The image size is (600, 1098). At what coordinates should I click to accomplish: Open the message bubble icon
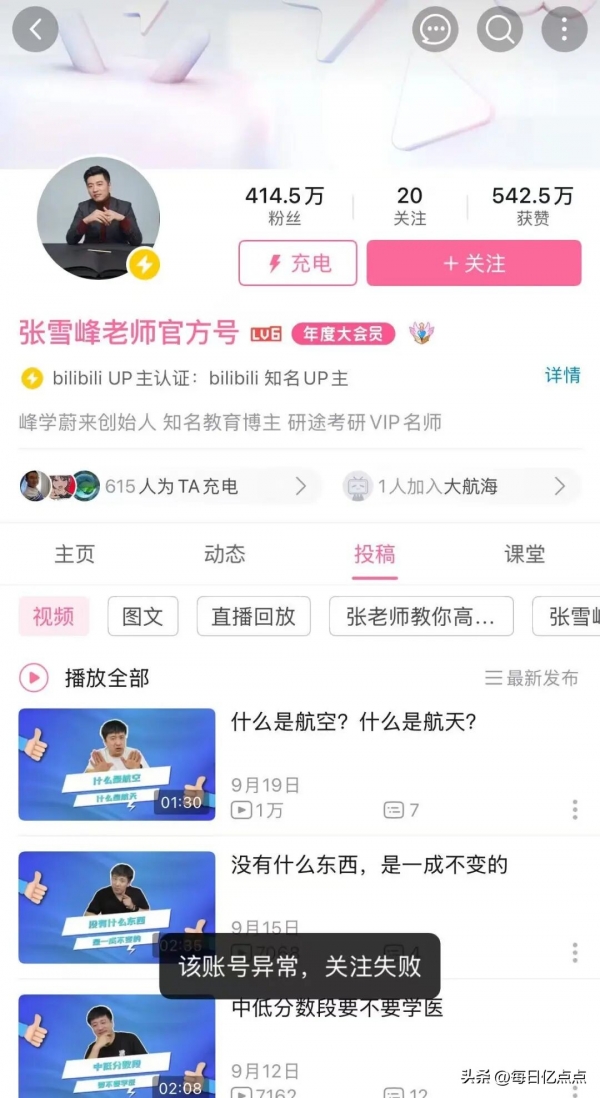[x=435, y=30]
